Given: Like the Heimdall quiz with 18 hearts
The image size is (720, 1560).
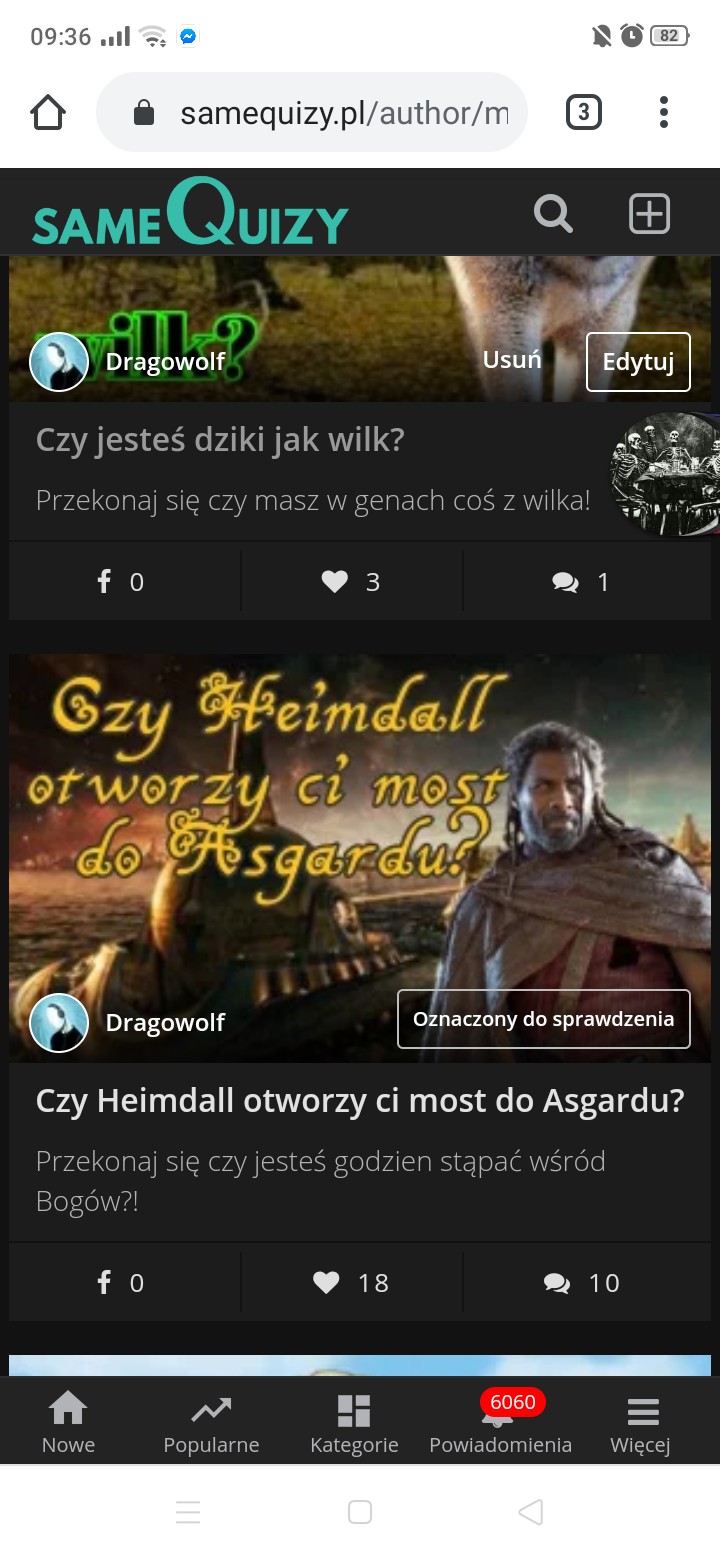Looking at the screenshot, I should pyautogui.click(x=351, y=1283).
